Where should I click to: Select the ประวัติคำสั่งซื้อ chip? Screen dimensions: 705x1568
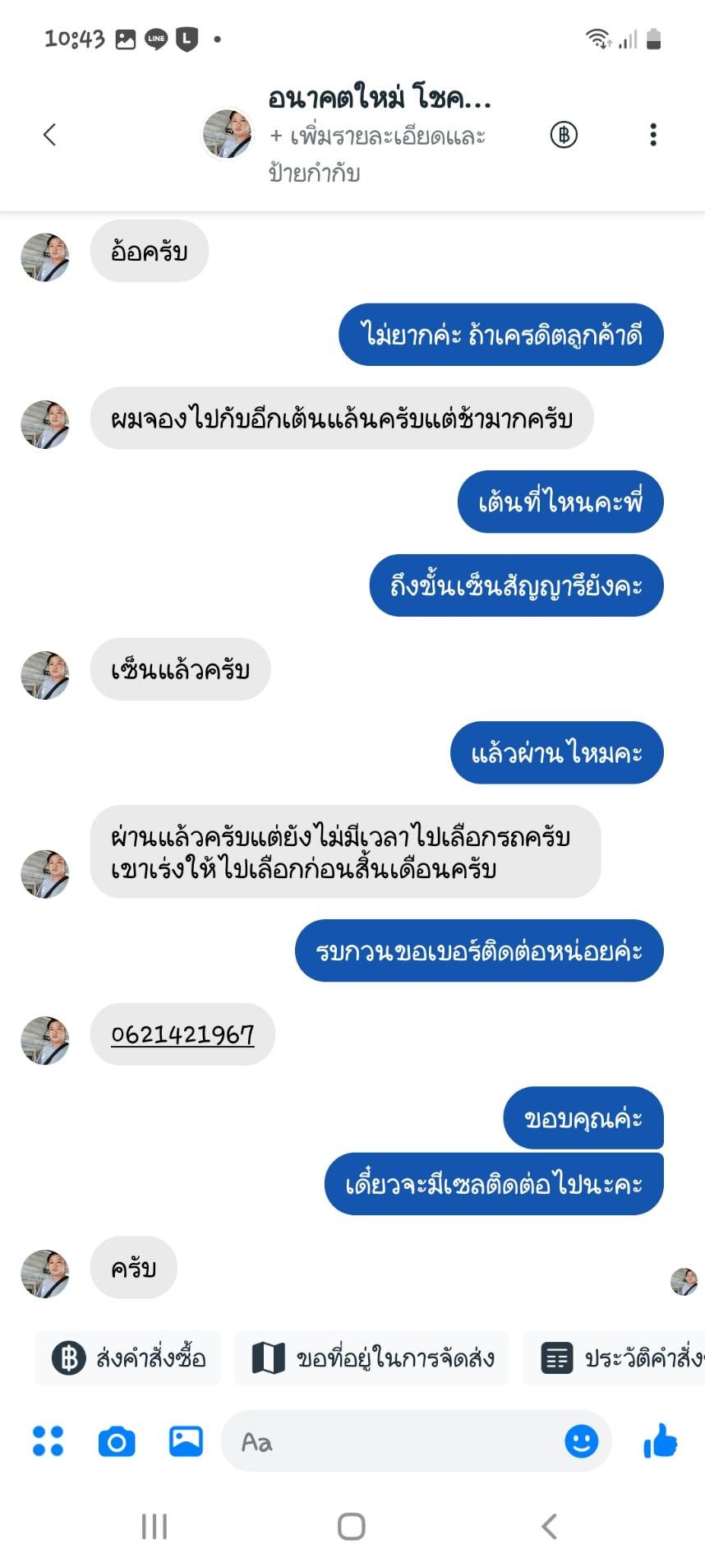pyautogui.click(x=621, y=1358)
